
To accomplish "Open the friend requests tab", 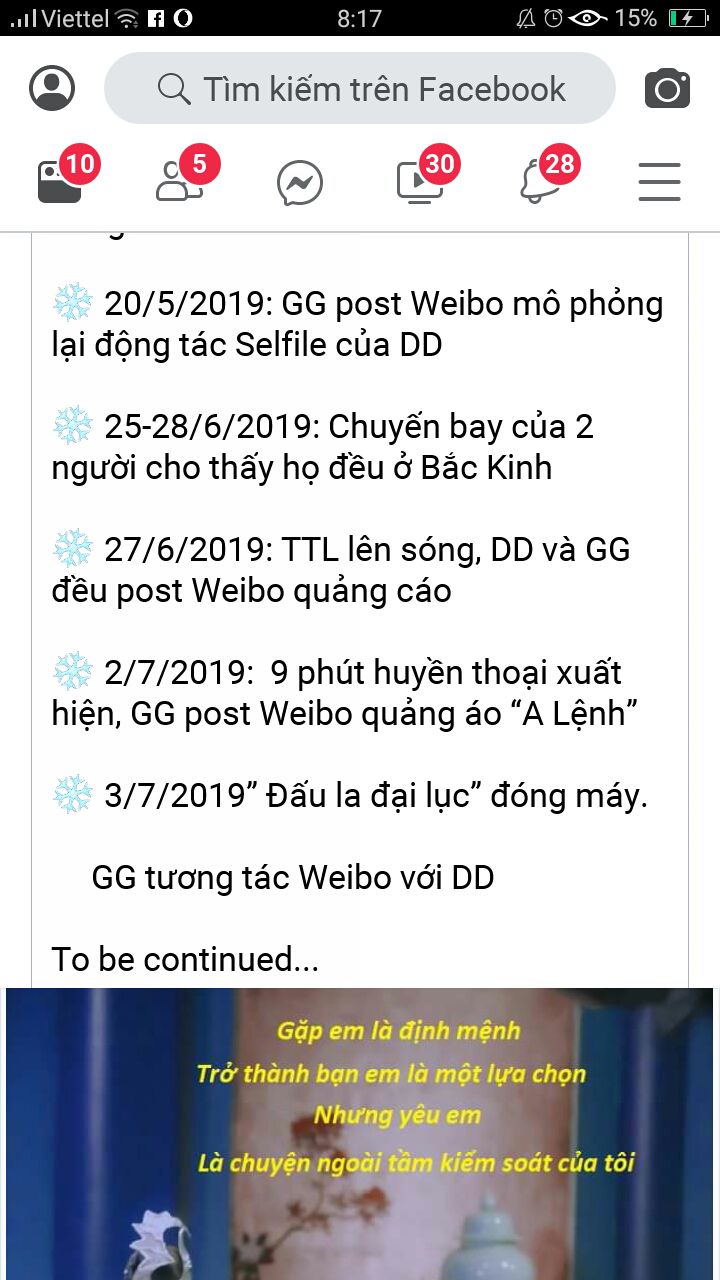I will pos(180,183).
